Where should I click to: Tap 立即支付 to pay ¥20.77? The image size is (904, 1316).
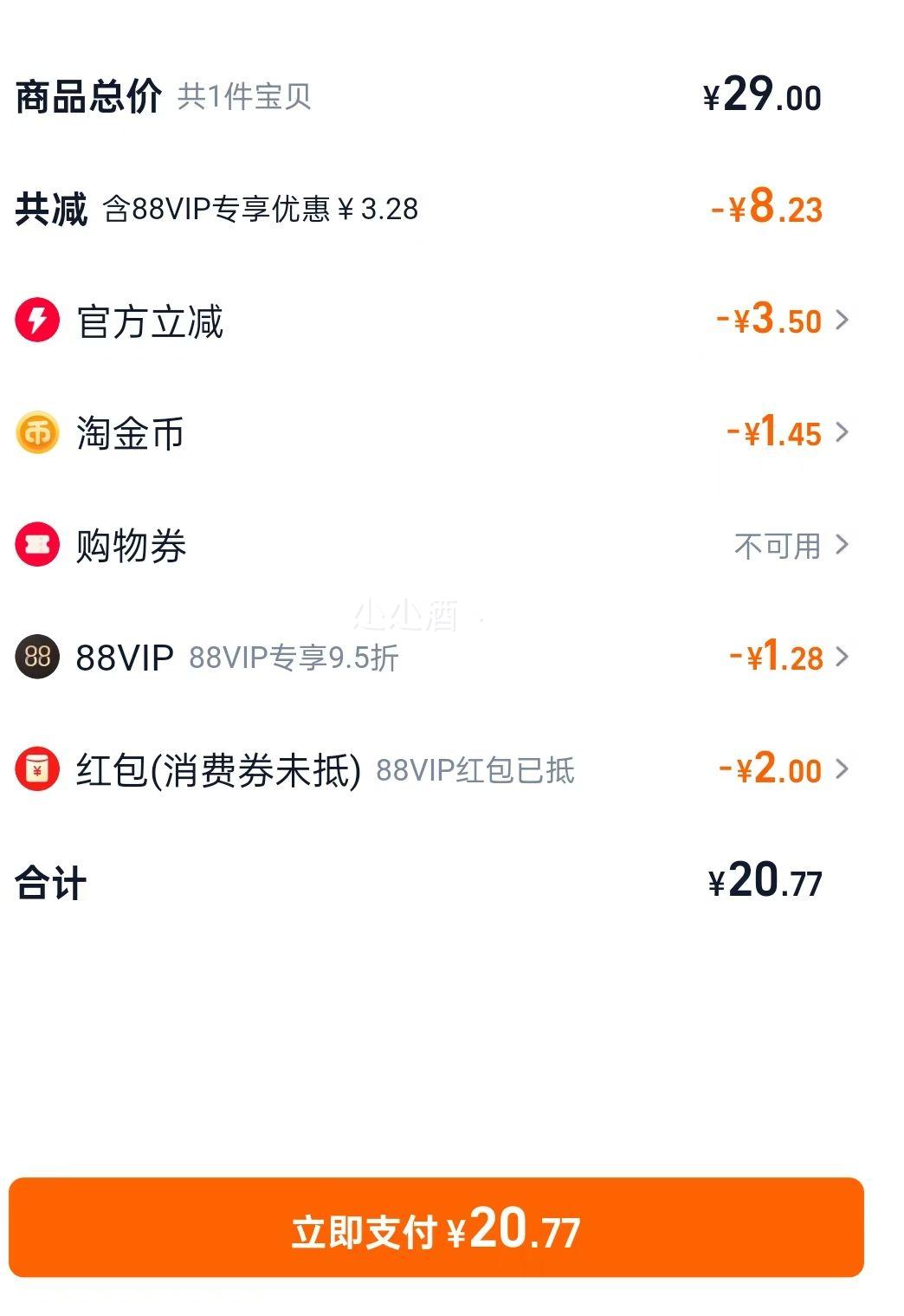pyautogui.click(x=436, y=1228)
